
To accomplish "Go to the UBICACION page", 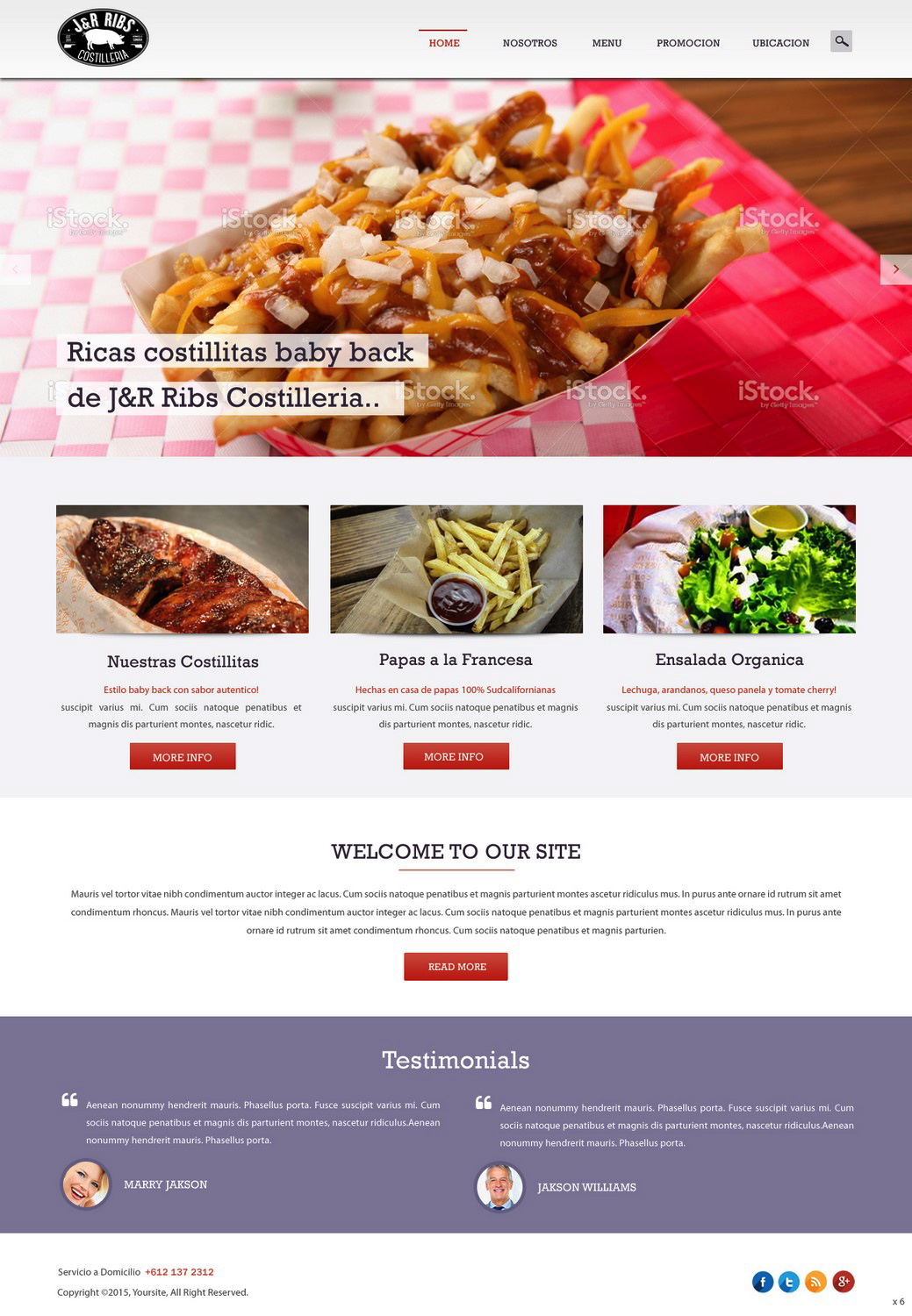I will (x=780, y=43).
